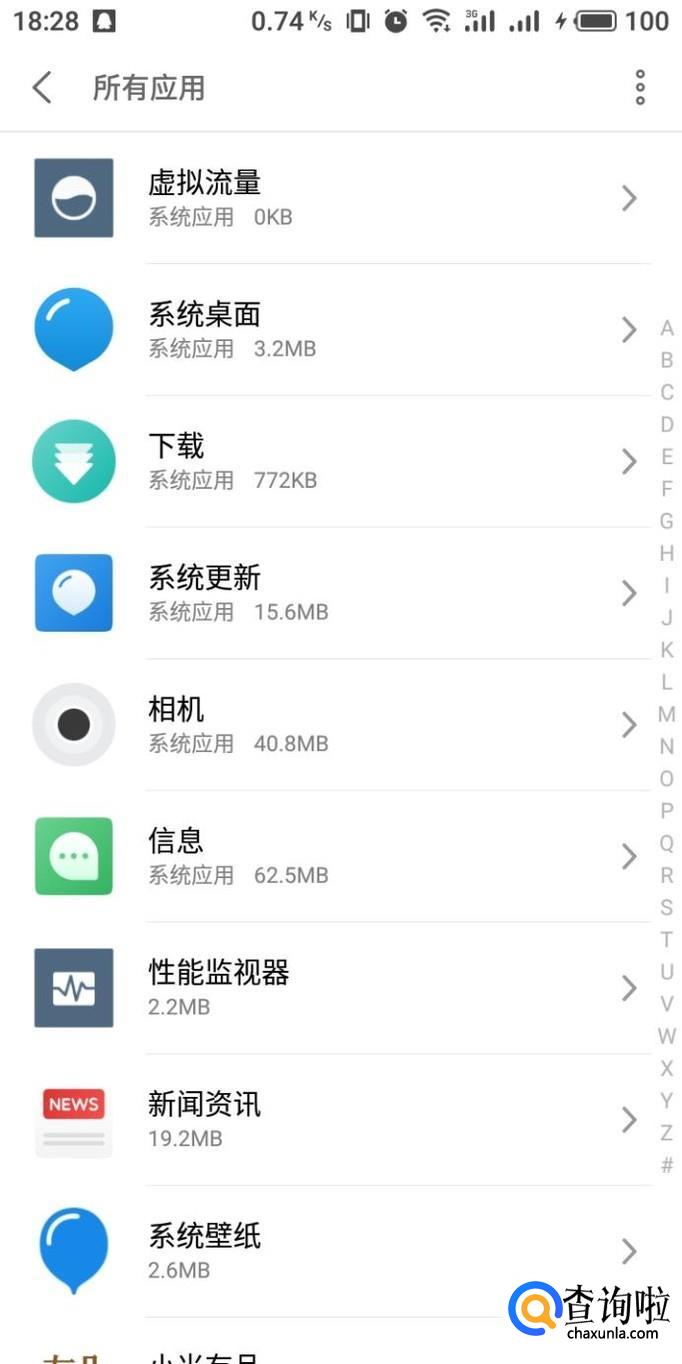Select the 下载 app row
Screen dimensions: 682x1364
coord(340,462)
